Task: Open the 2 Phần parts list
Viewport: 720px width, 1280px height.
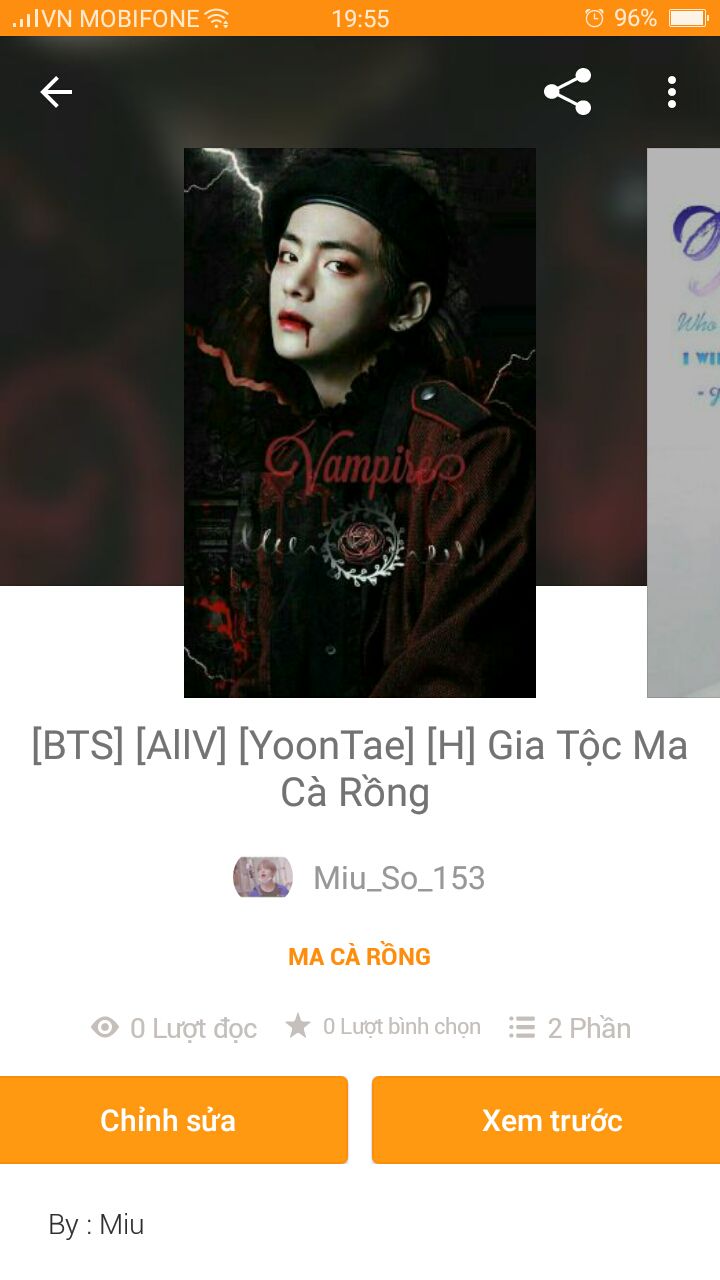Action: 570,1028
